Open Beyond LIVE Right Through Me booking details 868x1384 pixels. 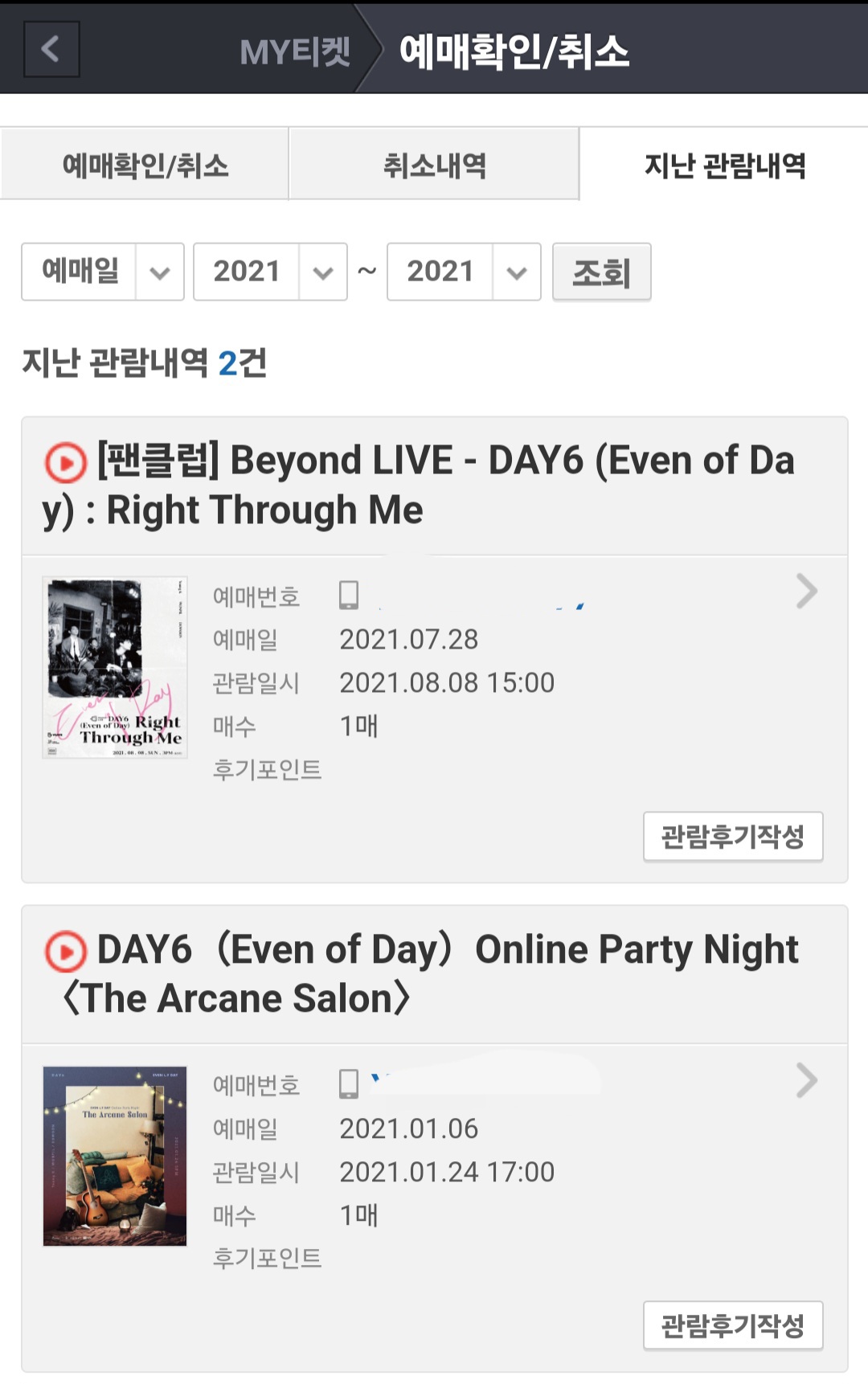point(806,592)
